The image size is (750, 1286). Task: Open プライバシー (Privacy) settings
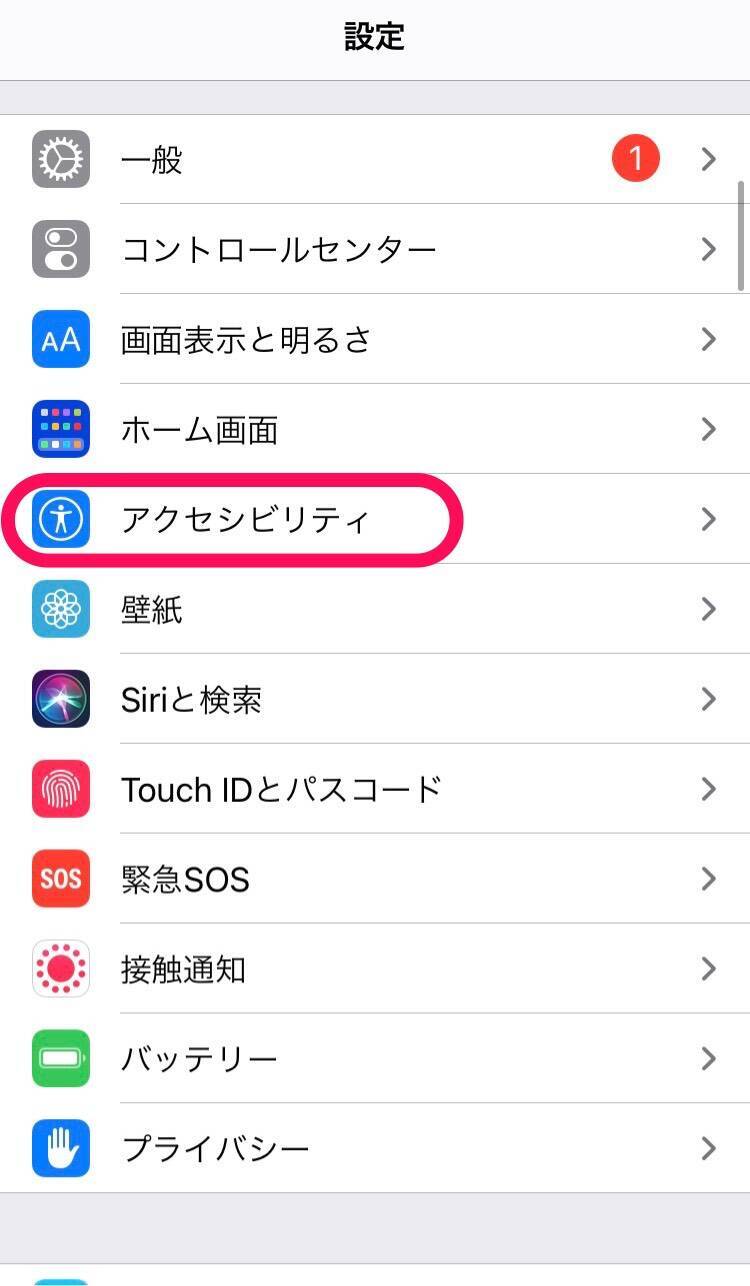click(x=375, y=1149)
